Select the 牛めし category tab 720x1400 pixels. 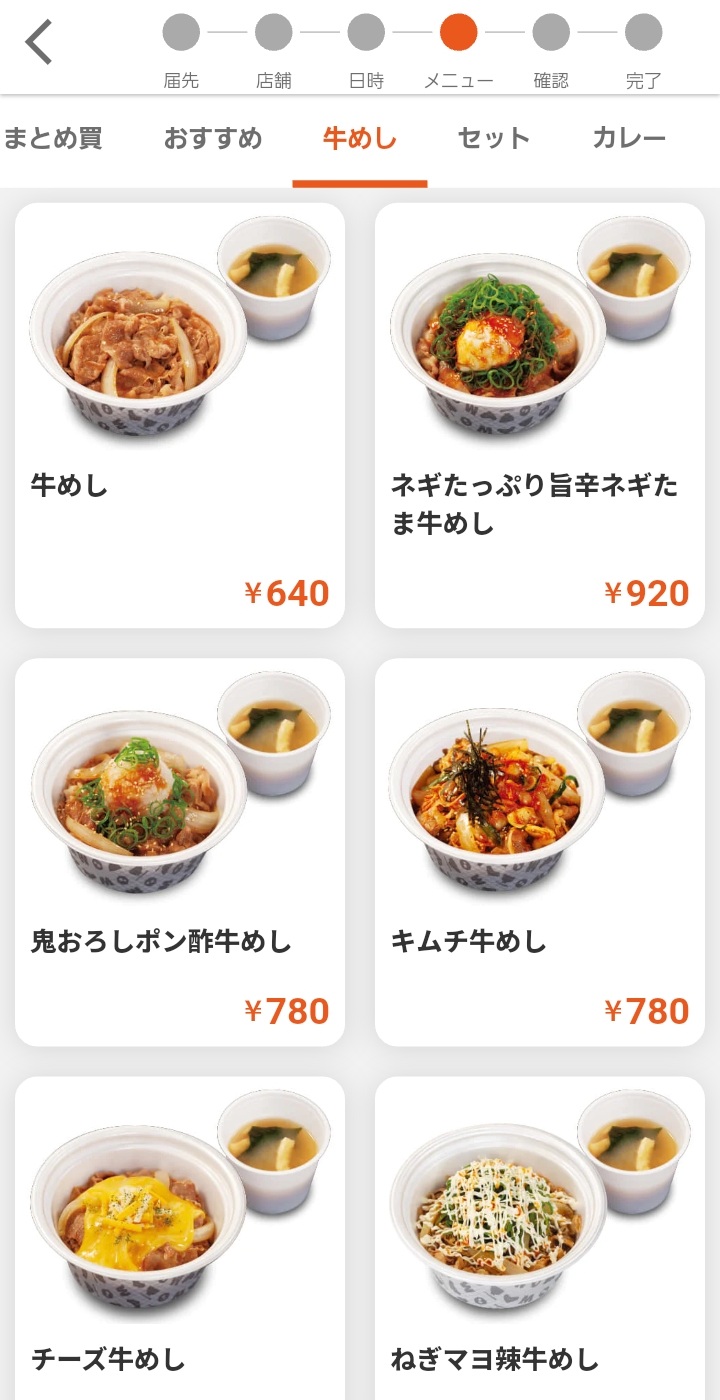point(360,138)
